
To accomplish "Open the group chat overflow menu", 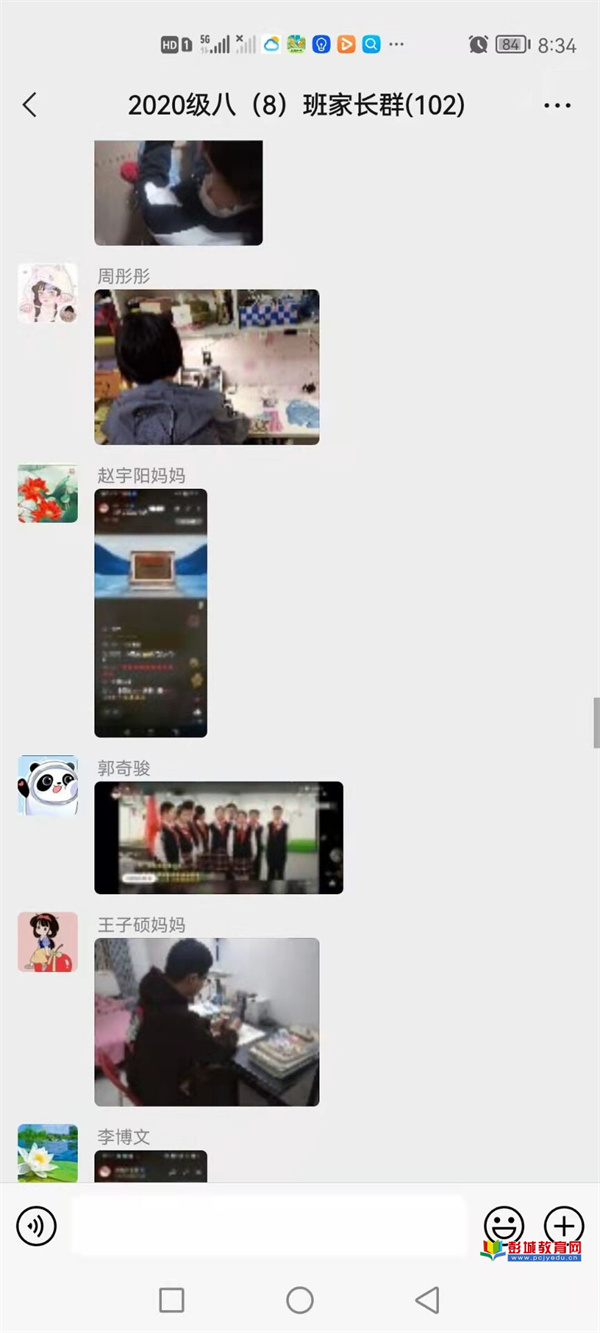I will coord(557,105).
